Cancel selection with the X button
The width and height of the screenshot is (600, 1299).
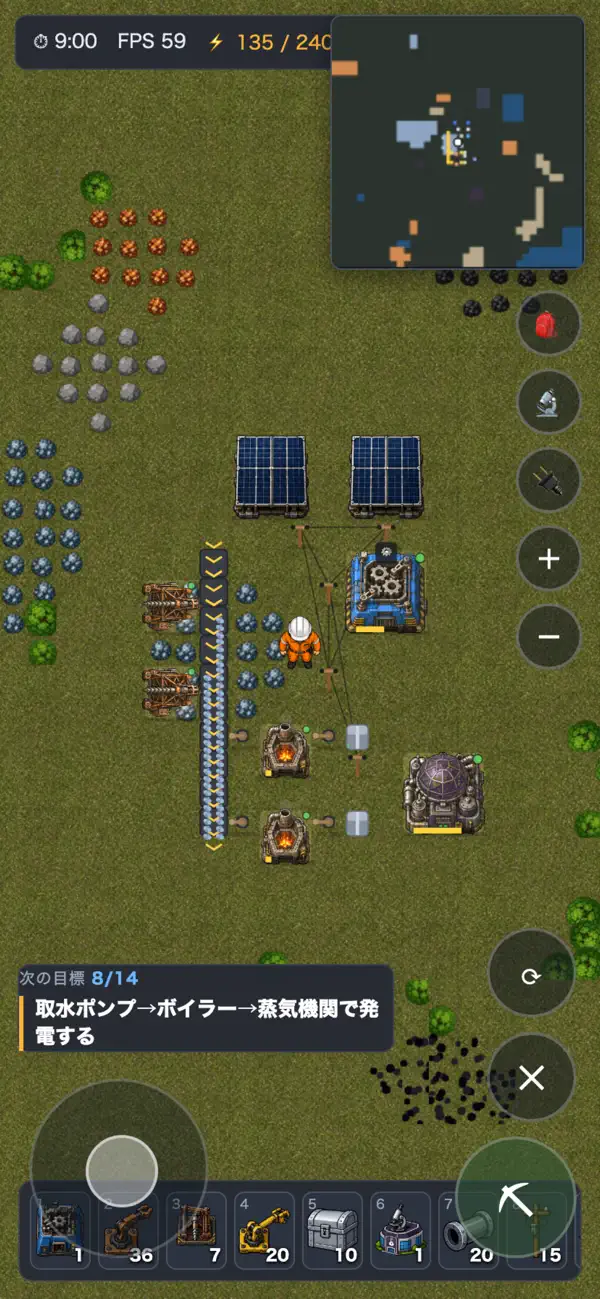click(531, 1078)
